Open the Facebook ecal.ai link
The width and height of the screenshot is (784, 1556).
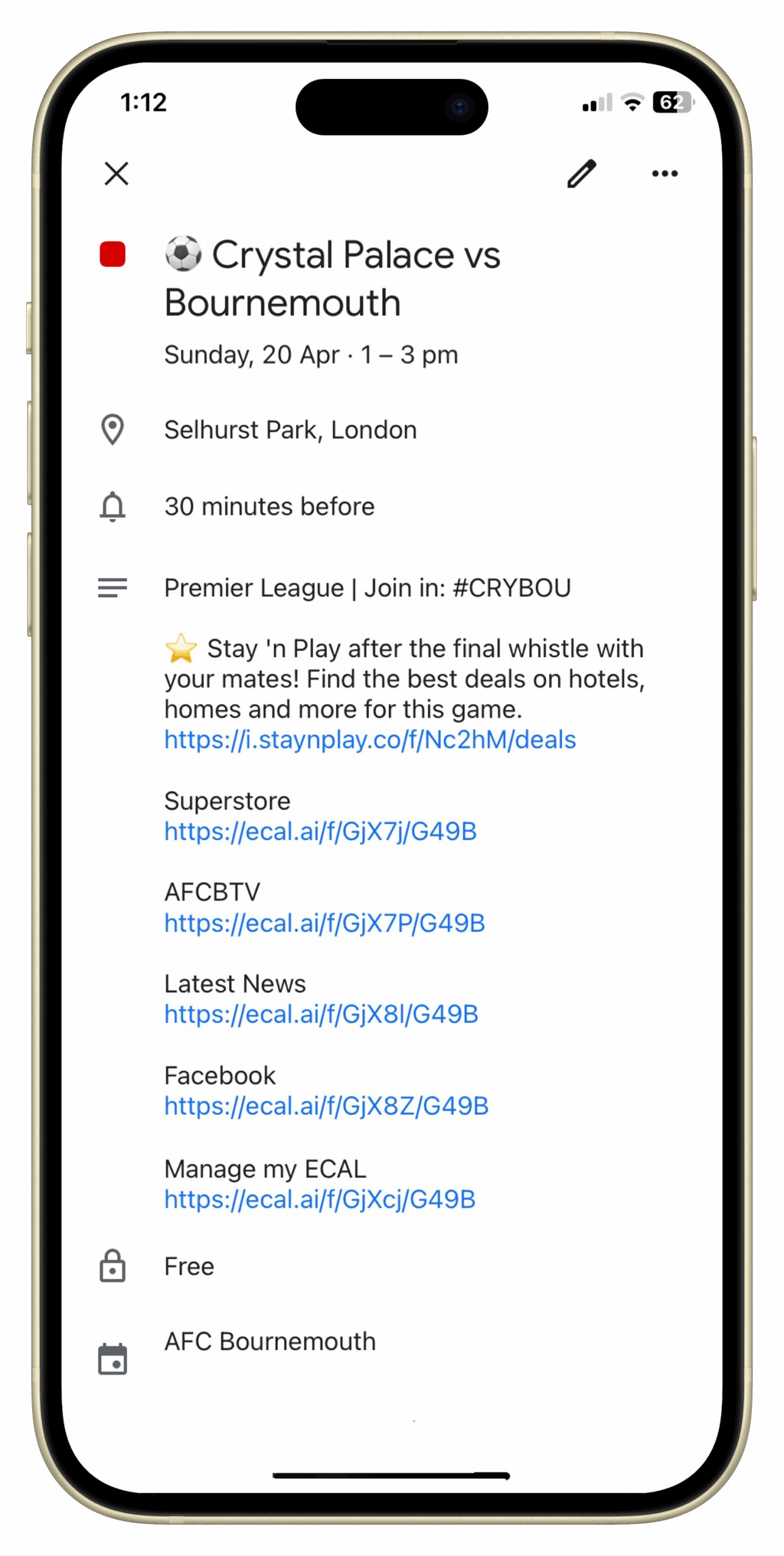[x=326, y=1106]
